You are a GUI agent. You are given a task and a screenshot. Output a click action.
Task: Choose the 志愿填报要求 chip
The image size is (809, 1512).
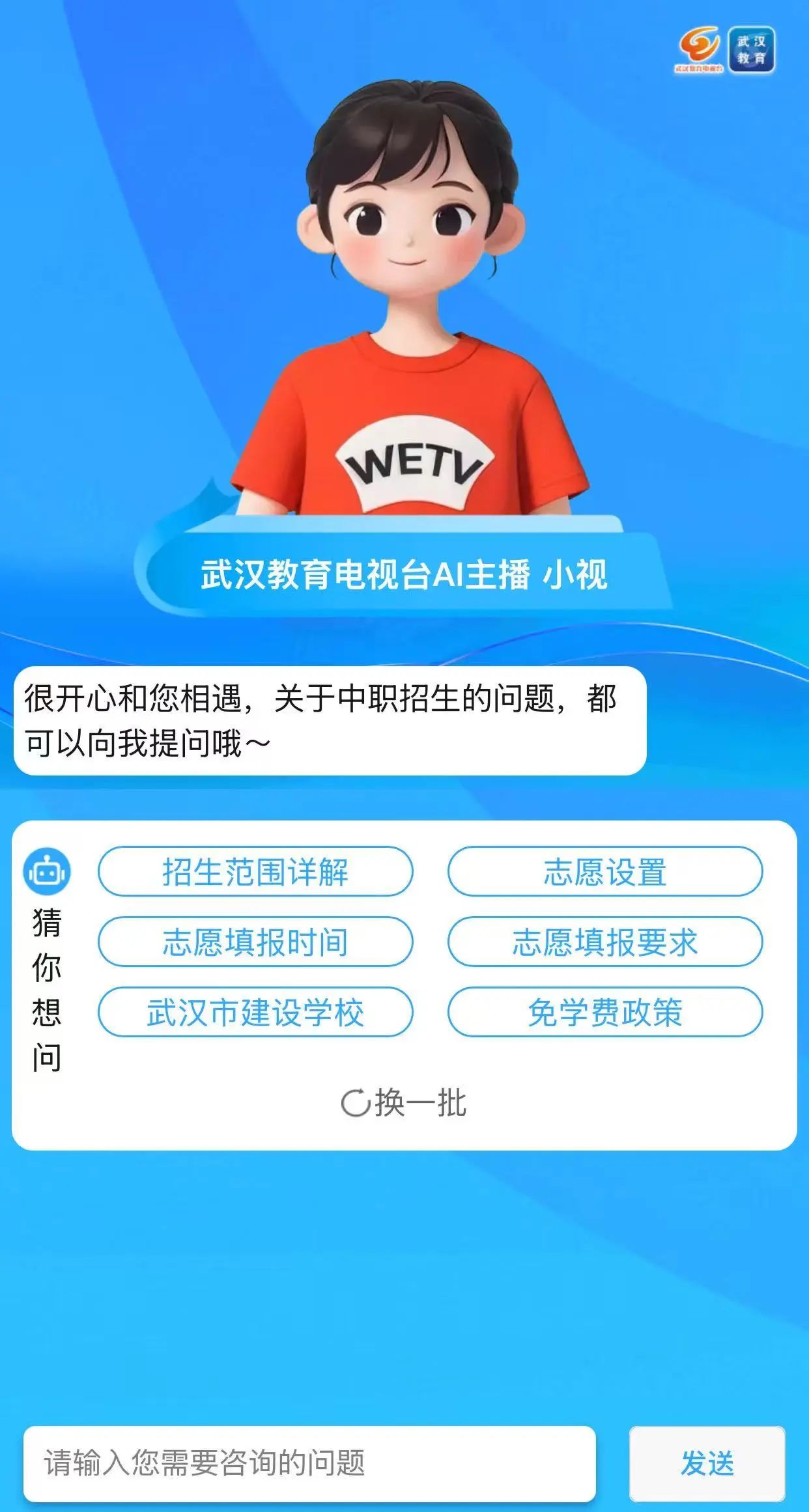click(x=604, y=942)
